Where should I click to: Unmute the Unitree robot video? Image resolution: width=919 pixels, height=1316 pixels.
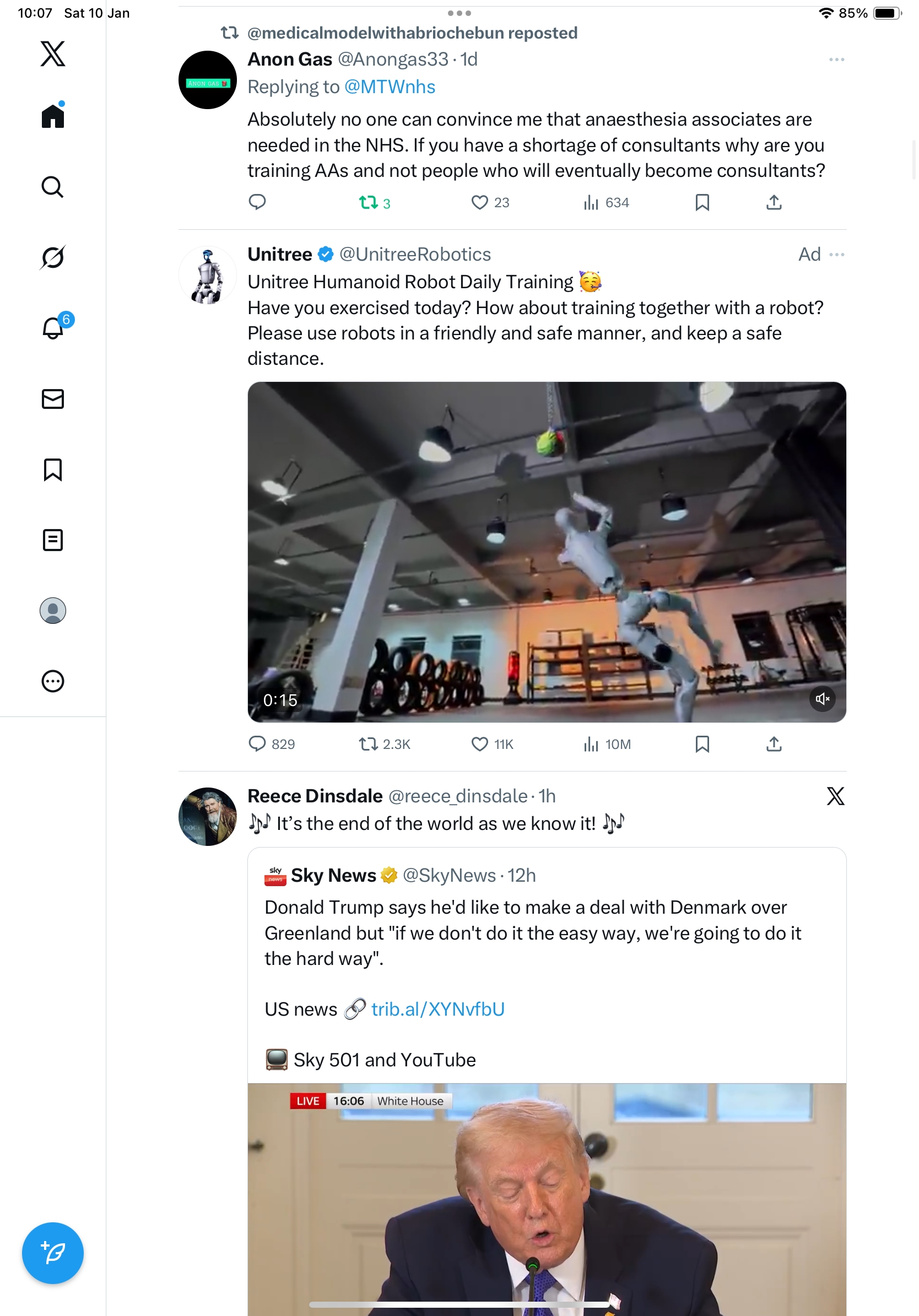coord(822,699)
